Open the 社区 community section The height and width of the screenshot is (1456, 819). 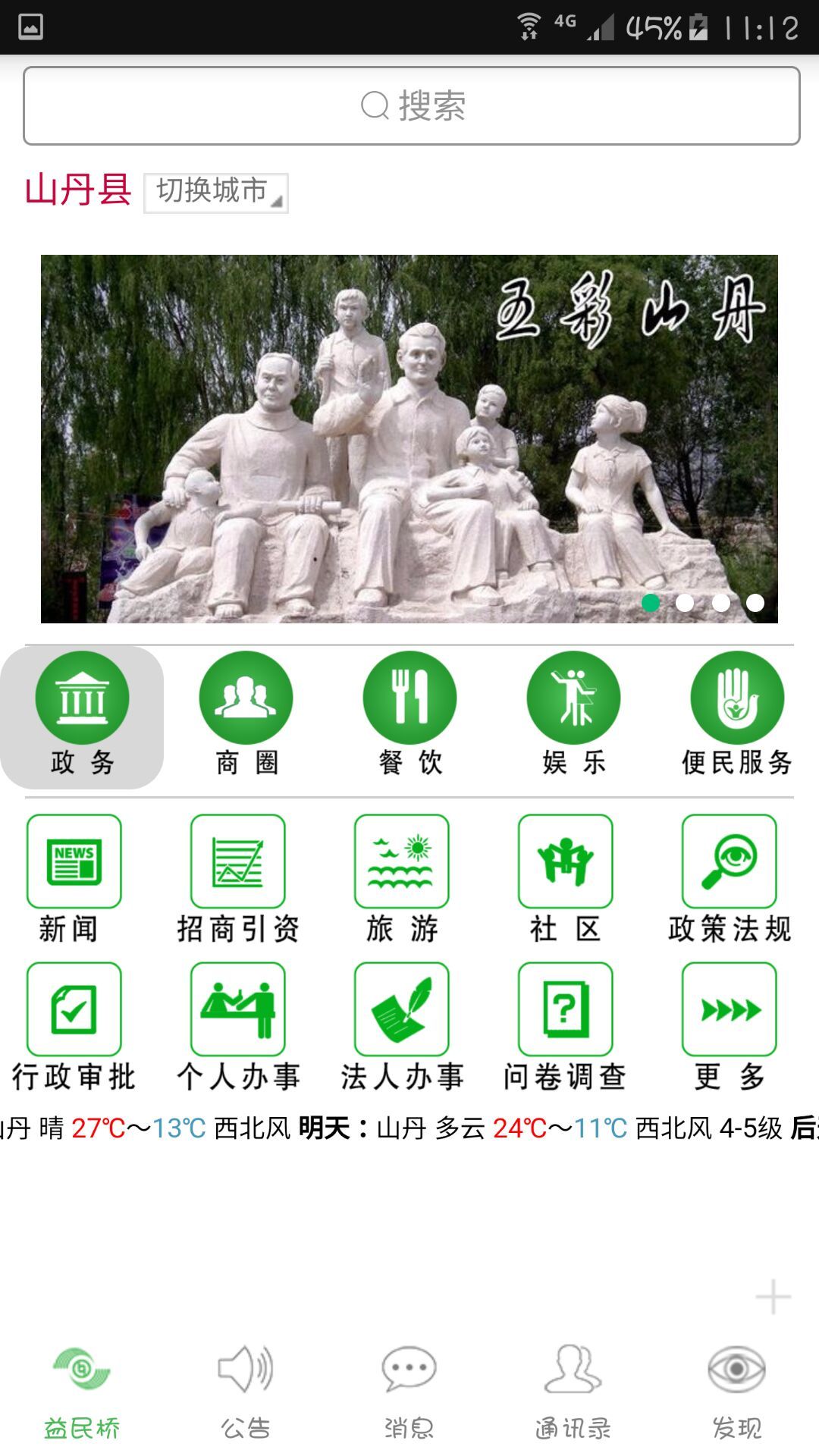tap(565, 878)
